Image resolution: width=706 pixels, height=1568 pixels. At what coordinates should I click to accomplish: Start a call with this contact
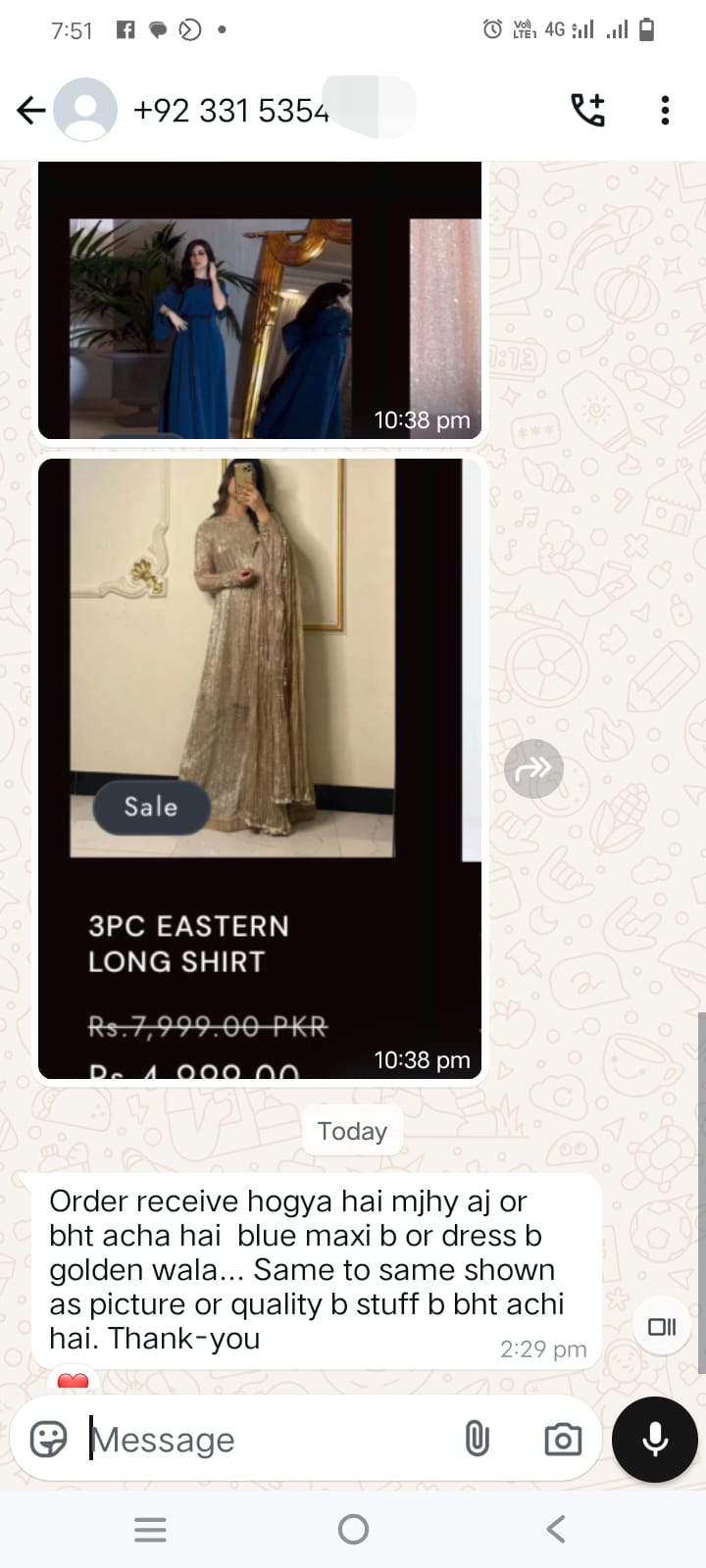tap(587, 110)
